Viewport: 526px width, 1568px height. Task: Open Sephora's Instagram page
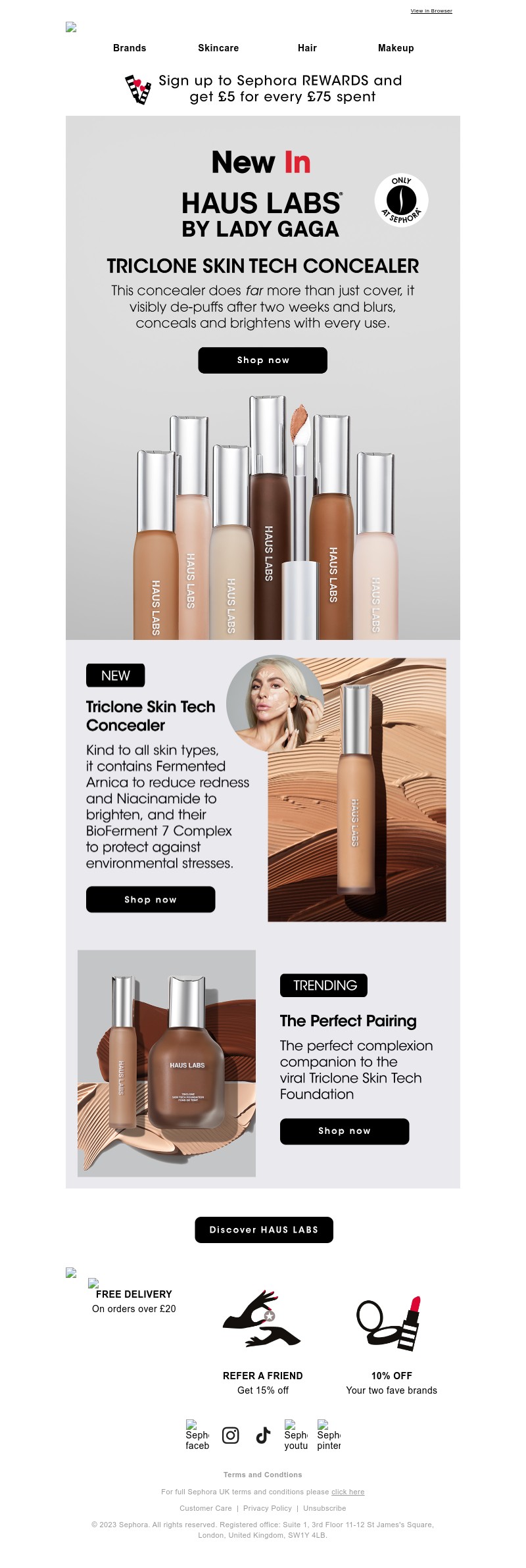point(230,1435)
